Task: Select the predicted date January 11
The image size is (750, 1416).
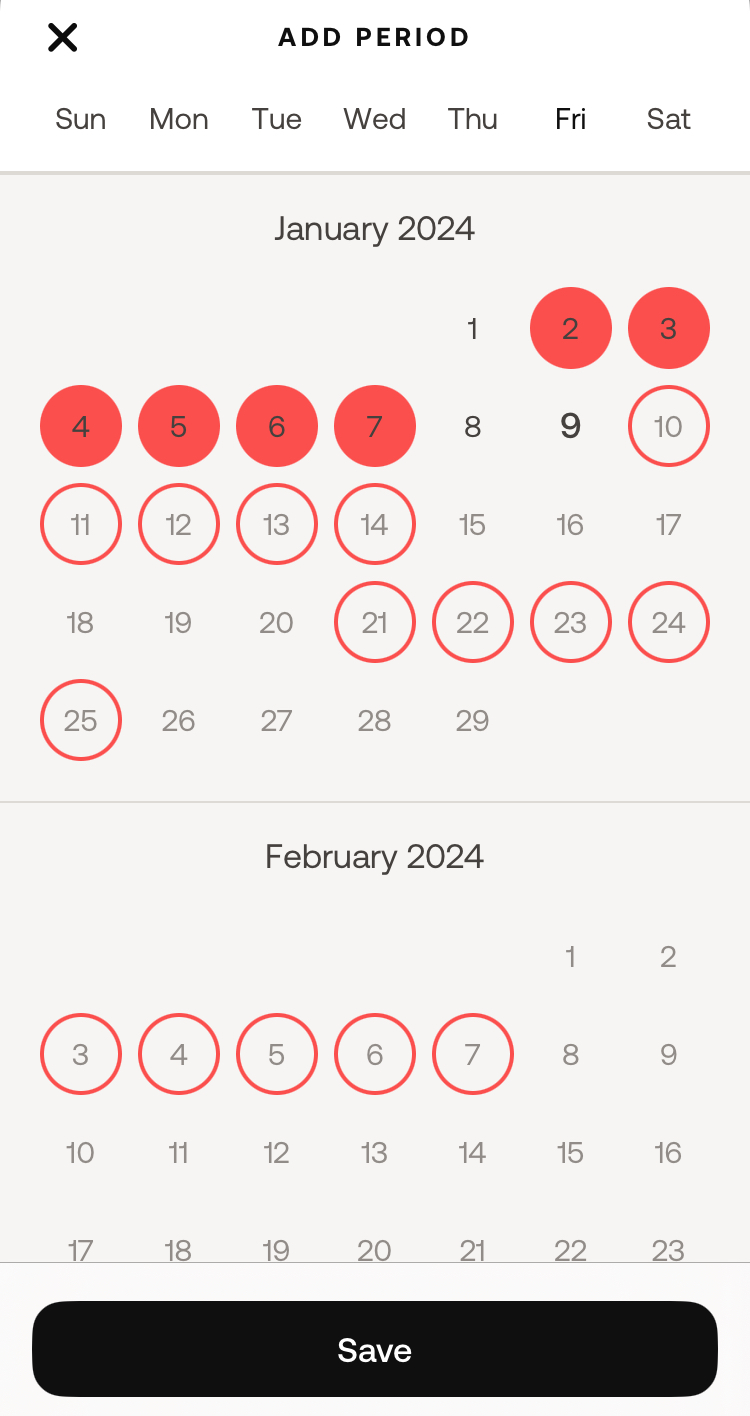Action: pos(80,524)
